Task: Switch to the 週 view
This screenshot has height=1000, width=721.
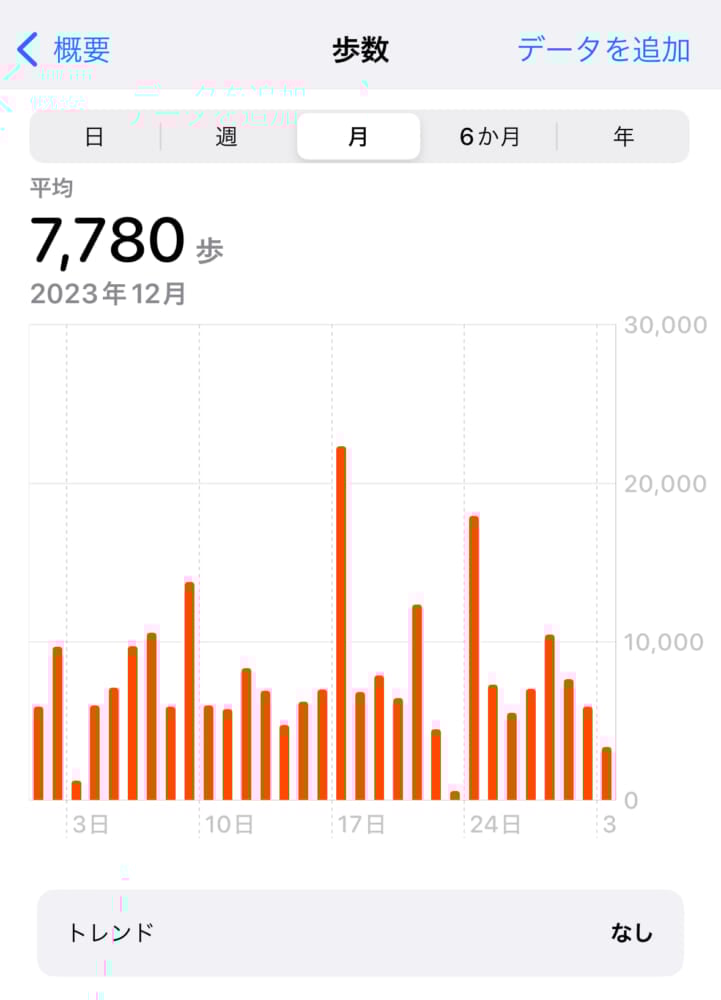Action: [227, 137]
